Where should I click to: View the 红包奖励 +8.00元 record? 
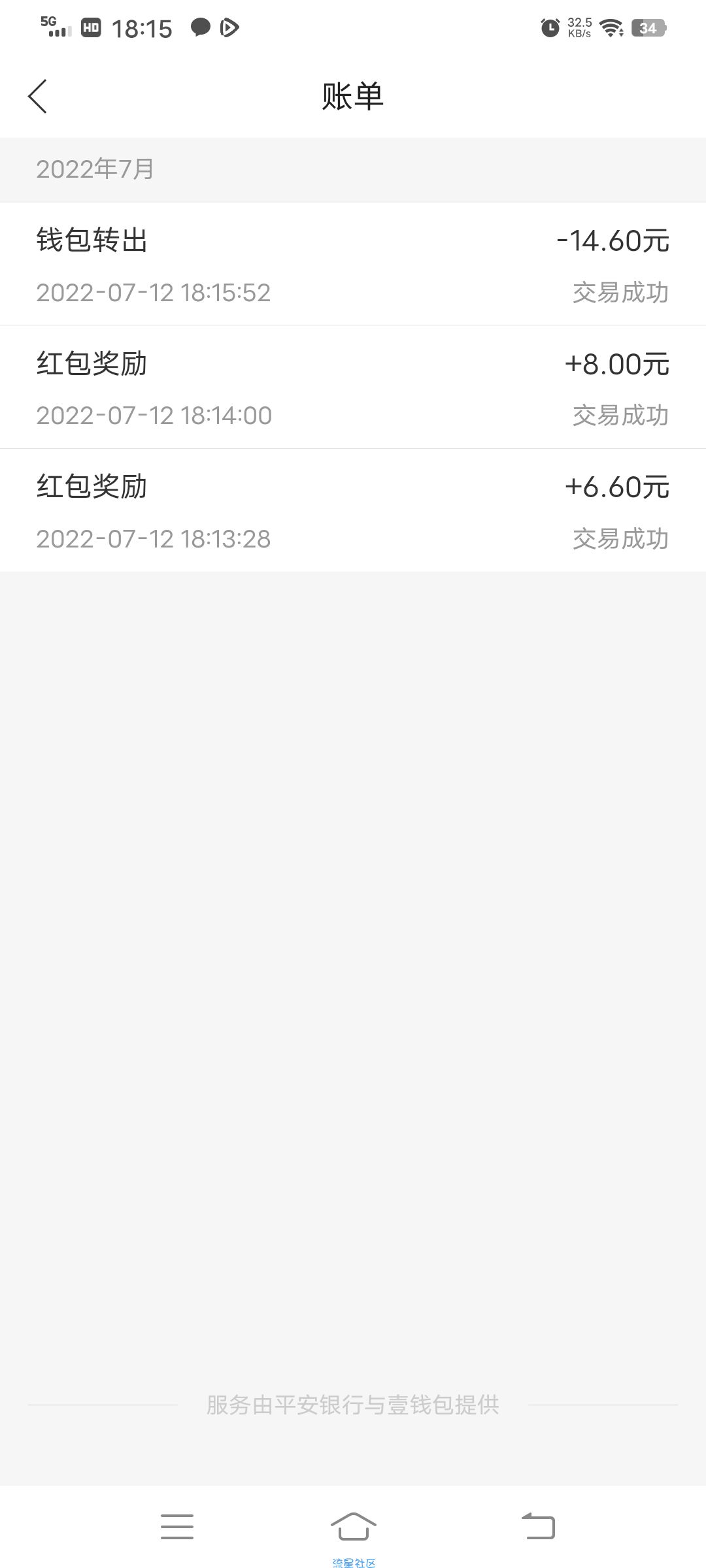pos(353,387)
